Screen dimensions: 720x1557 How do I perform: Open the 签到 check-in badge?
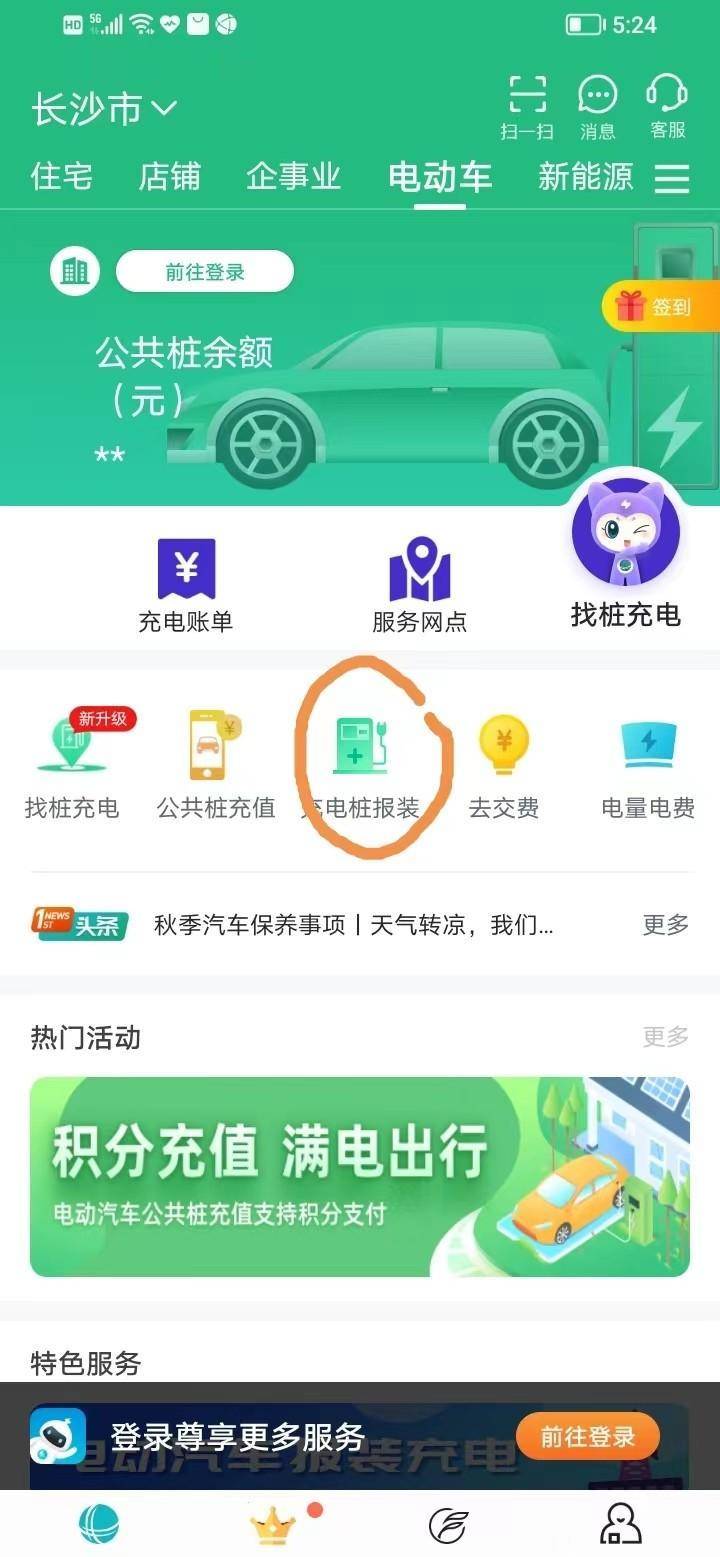[662, 306]
